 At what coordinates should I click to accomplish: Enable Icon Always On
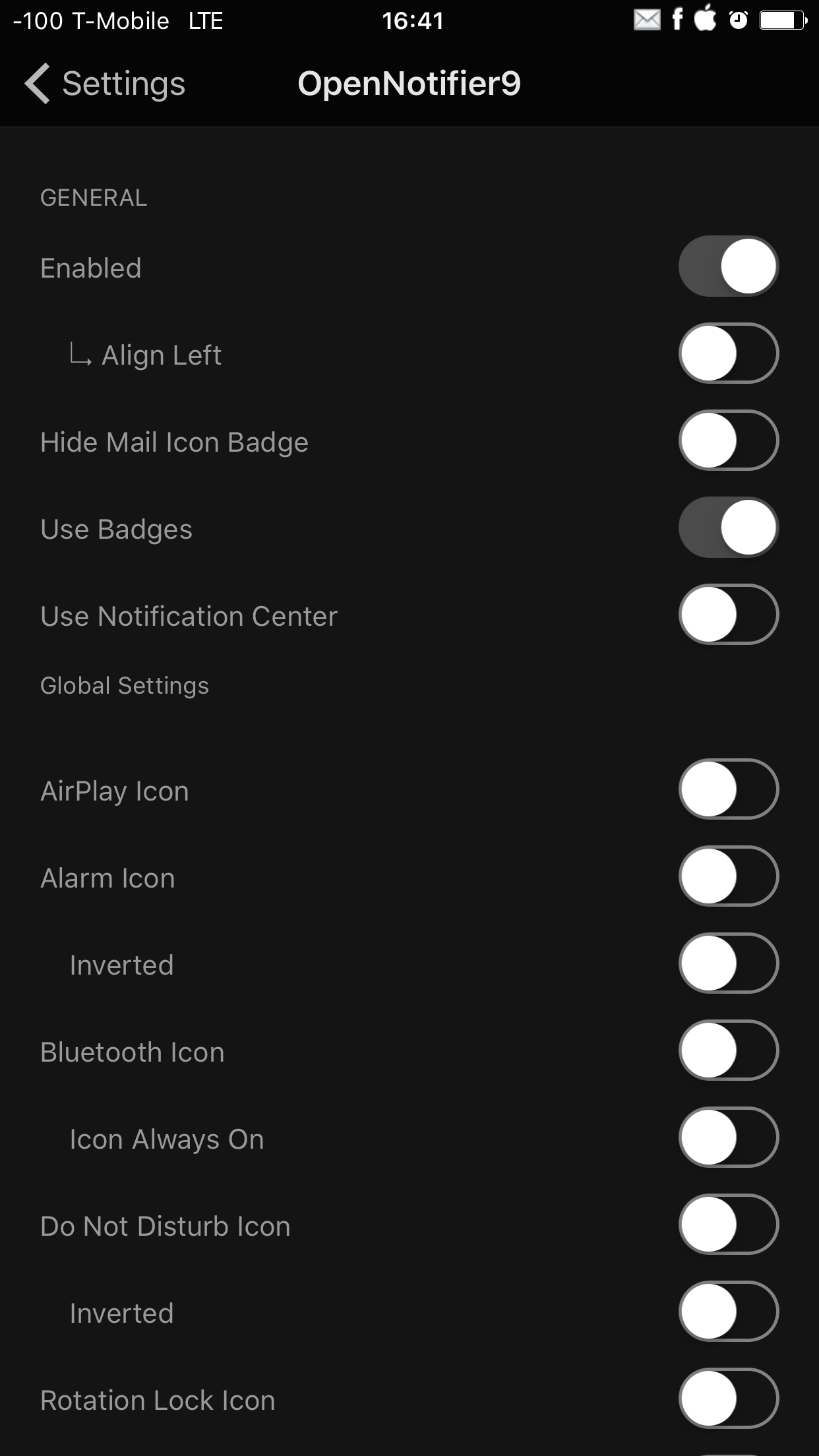(x=729, y=1137)
